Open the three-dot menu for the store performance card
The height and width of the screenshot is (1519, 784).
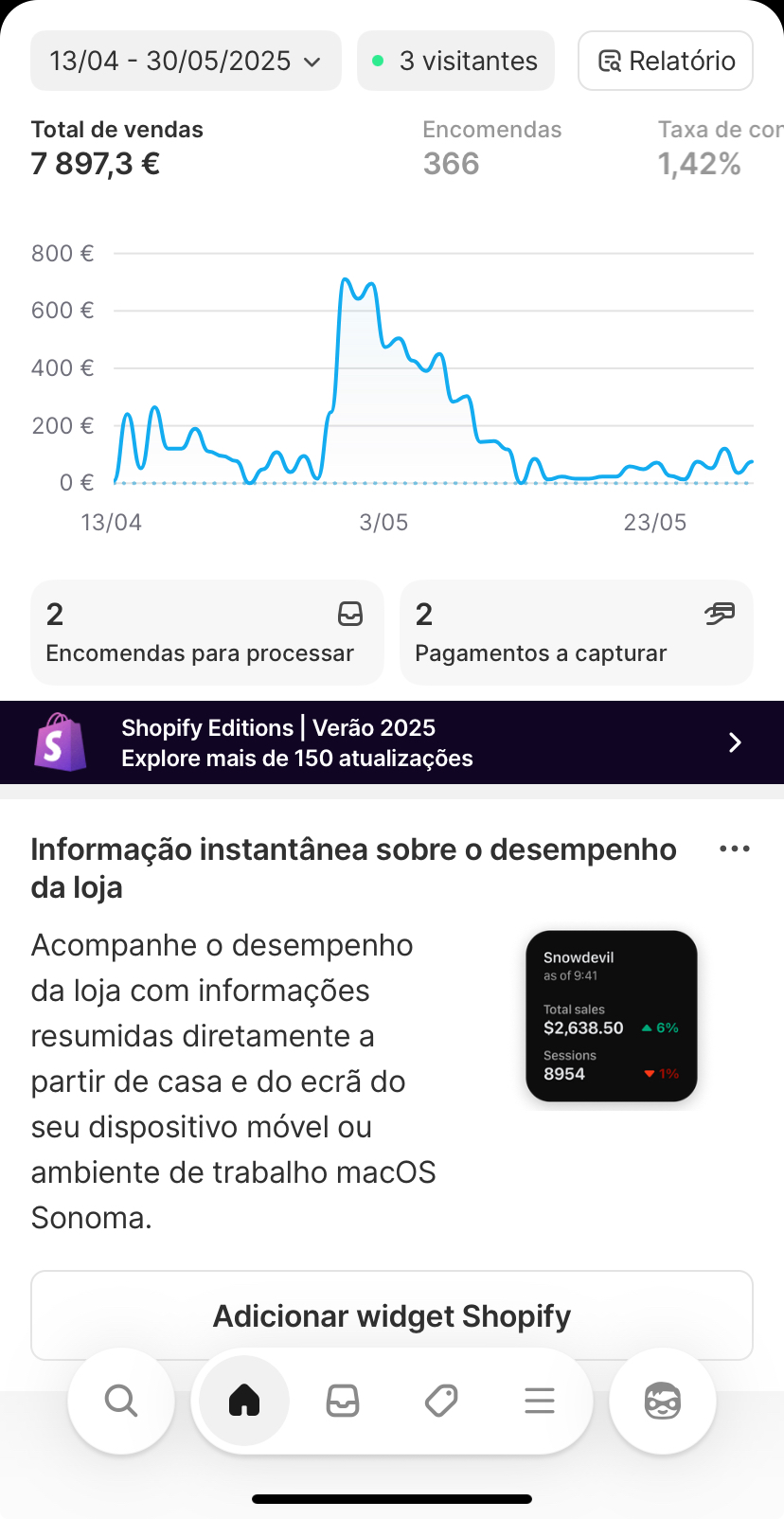[734, 849]
